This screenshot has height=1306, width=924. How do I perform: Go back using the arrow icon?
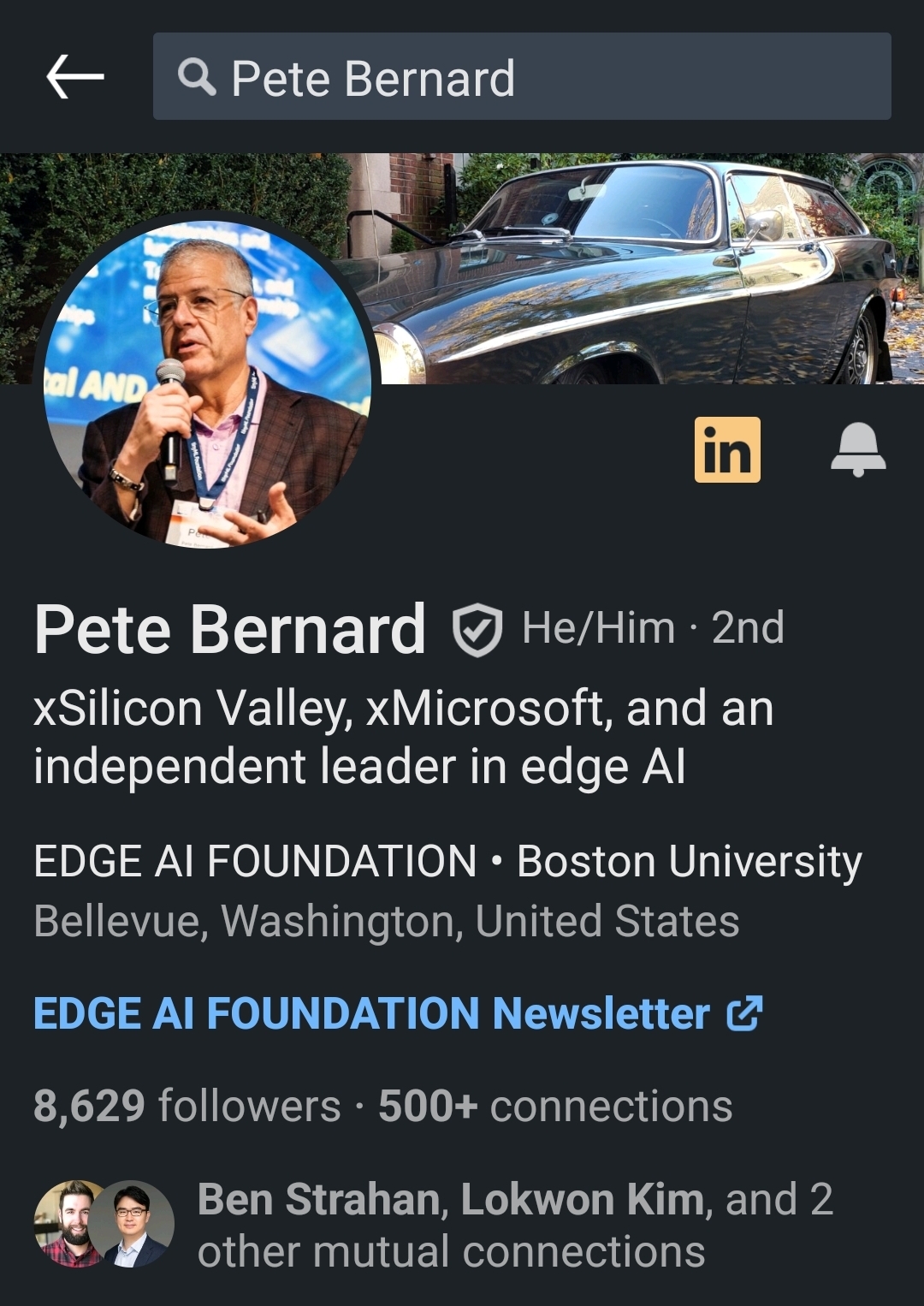[x=75, y=77]
